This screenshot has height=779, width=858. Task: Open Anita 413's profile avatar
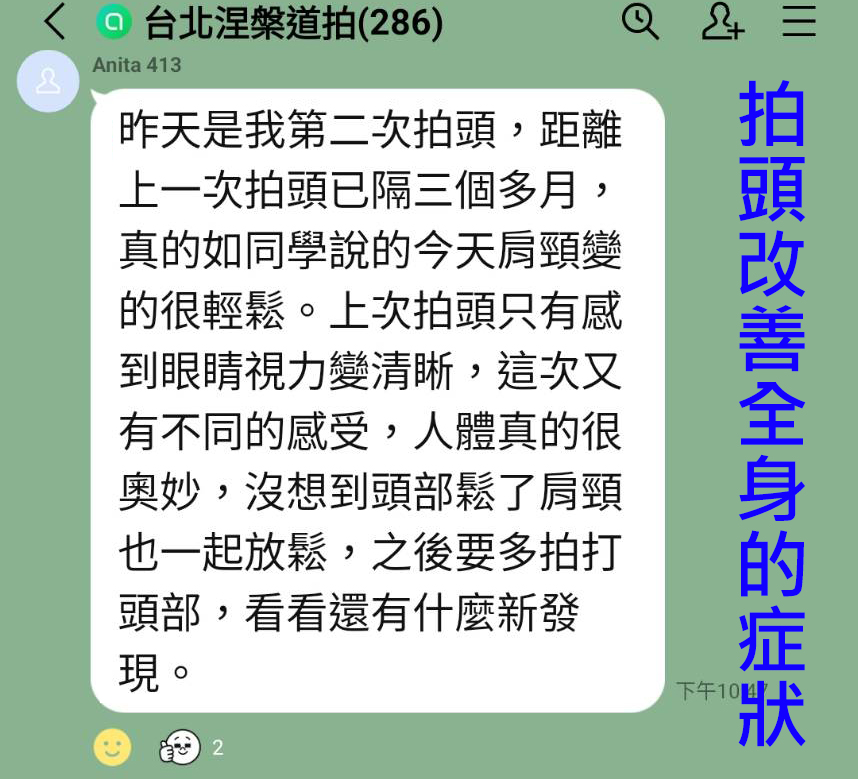(x=48, y=81)
